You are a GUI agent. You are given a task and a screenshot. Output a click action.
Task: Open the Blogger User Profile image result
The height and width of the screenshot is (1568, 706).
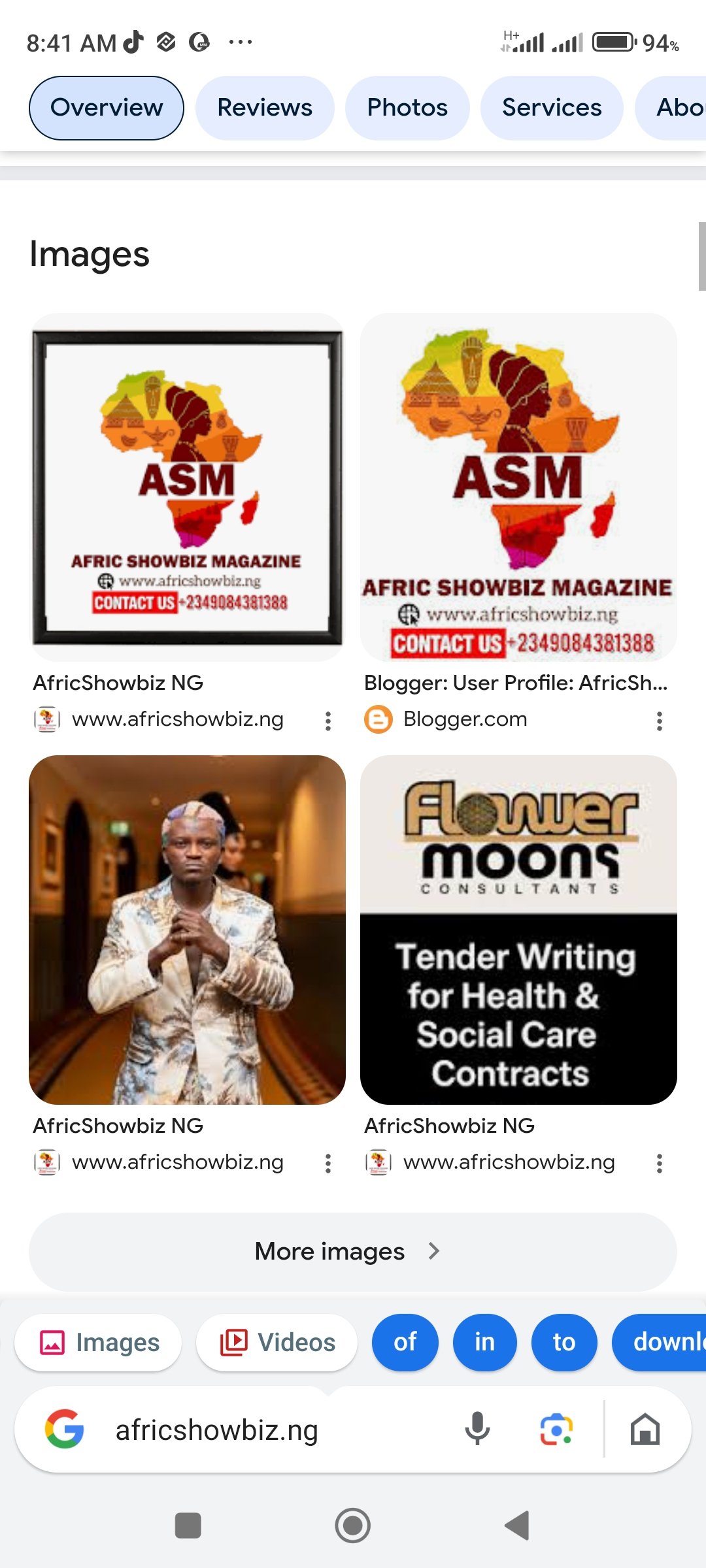pyautogui.click(x=518, y=487)
